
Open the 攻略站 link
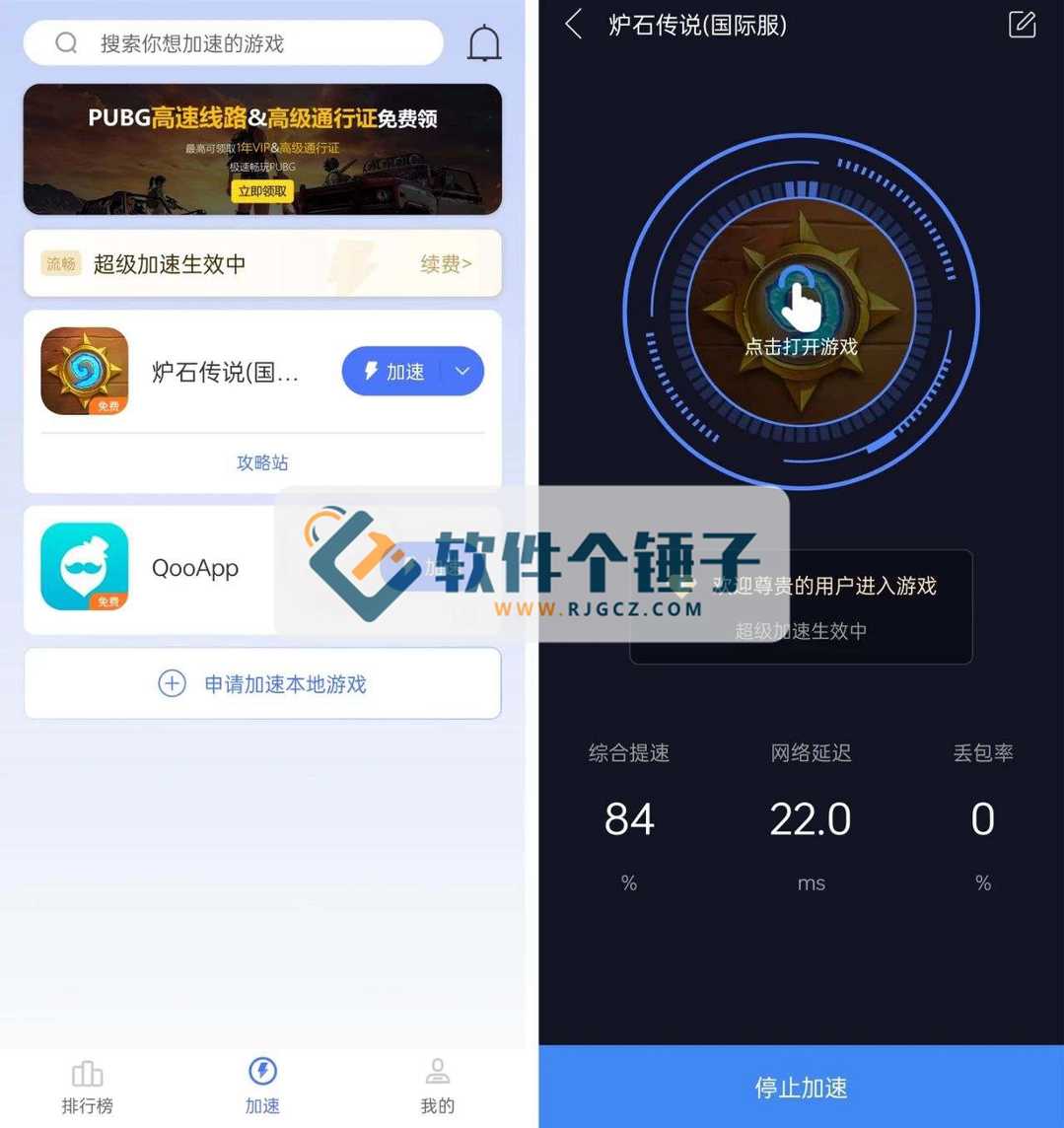pyautogui.click(x=262, y=462)
